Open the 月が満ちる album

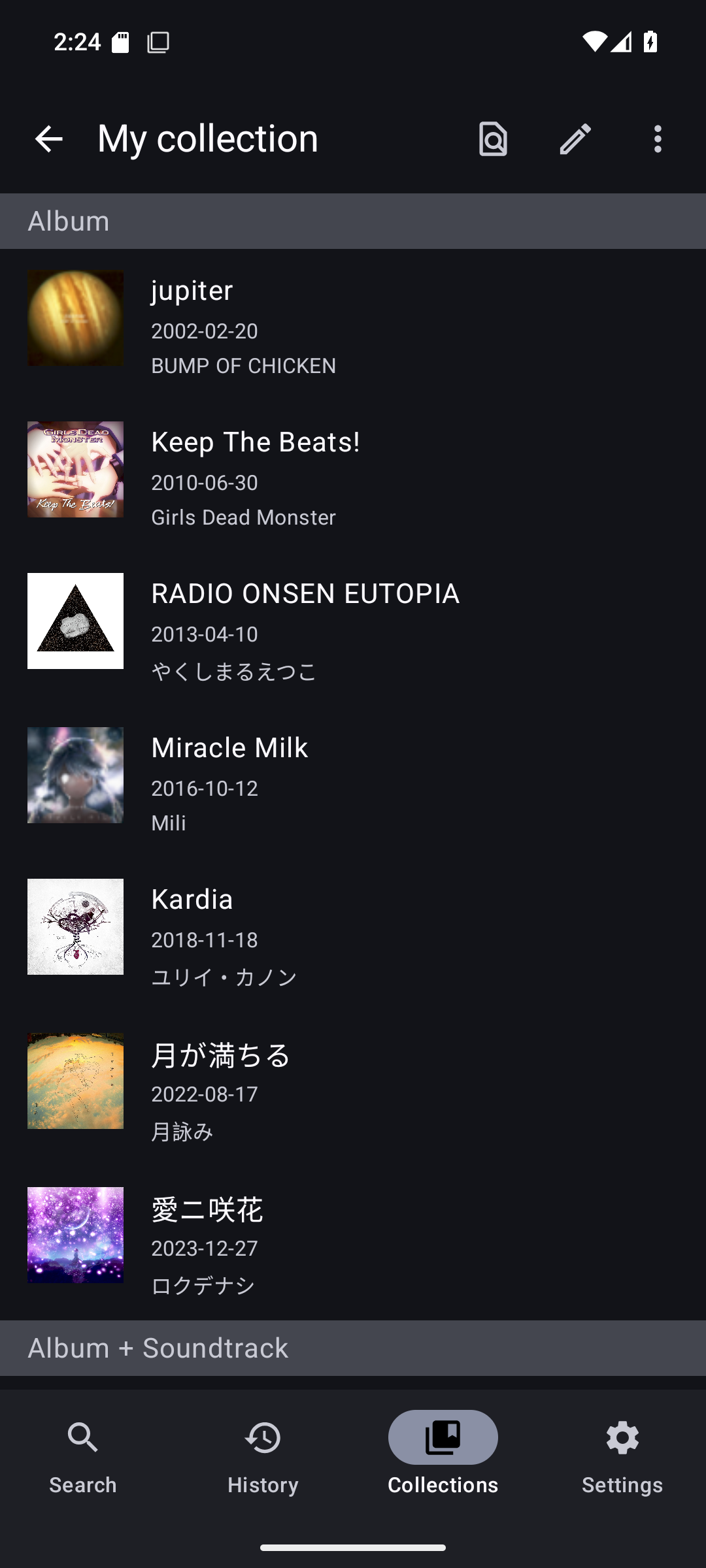click(353, 1089)
